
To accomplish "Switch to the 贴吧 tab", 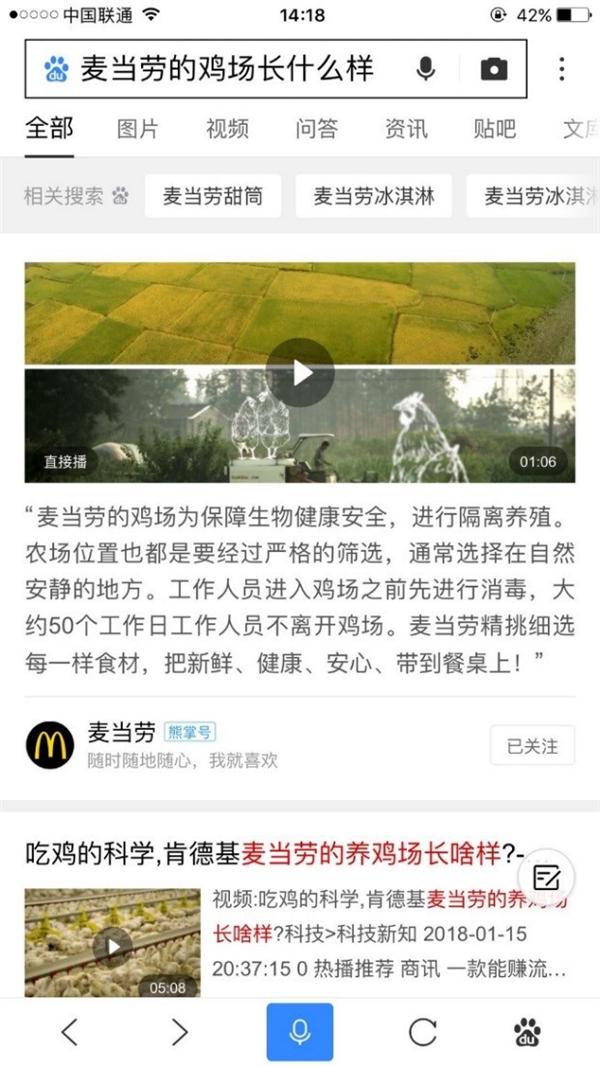I will click(495, 129).
